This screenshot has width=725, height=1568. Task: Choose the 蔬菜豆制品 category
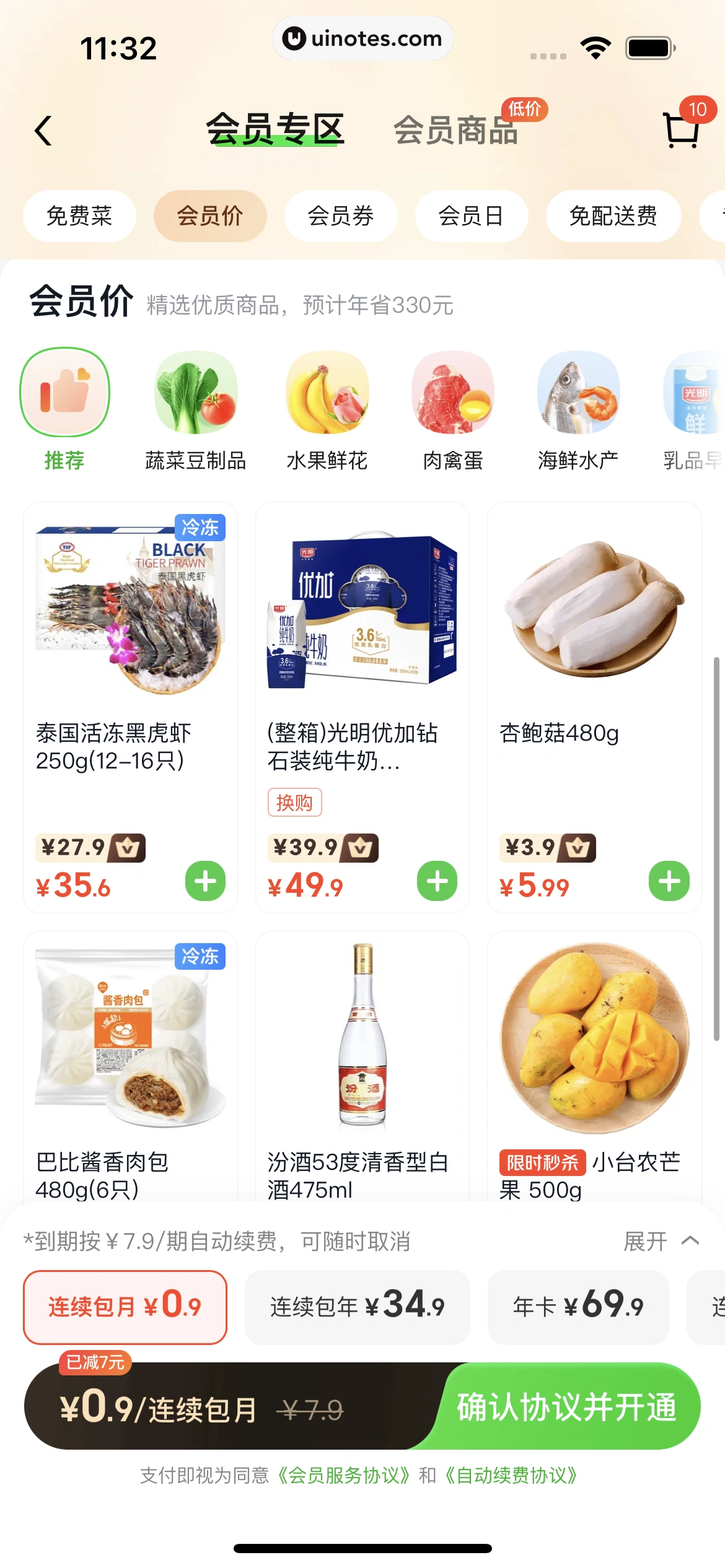(x=196, y=410)
